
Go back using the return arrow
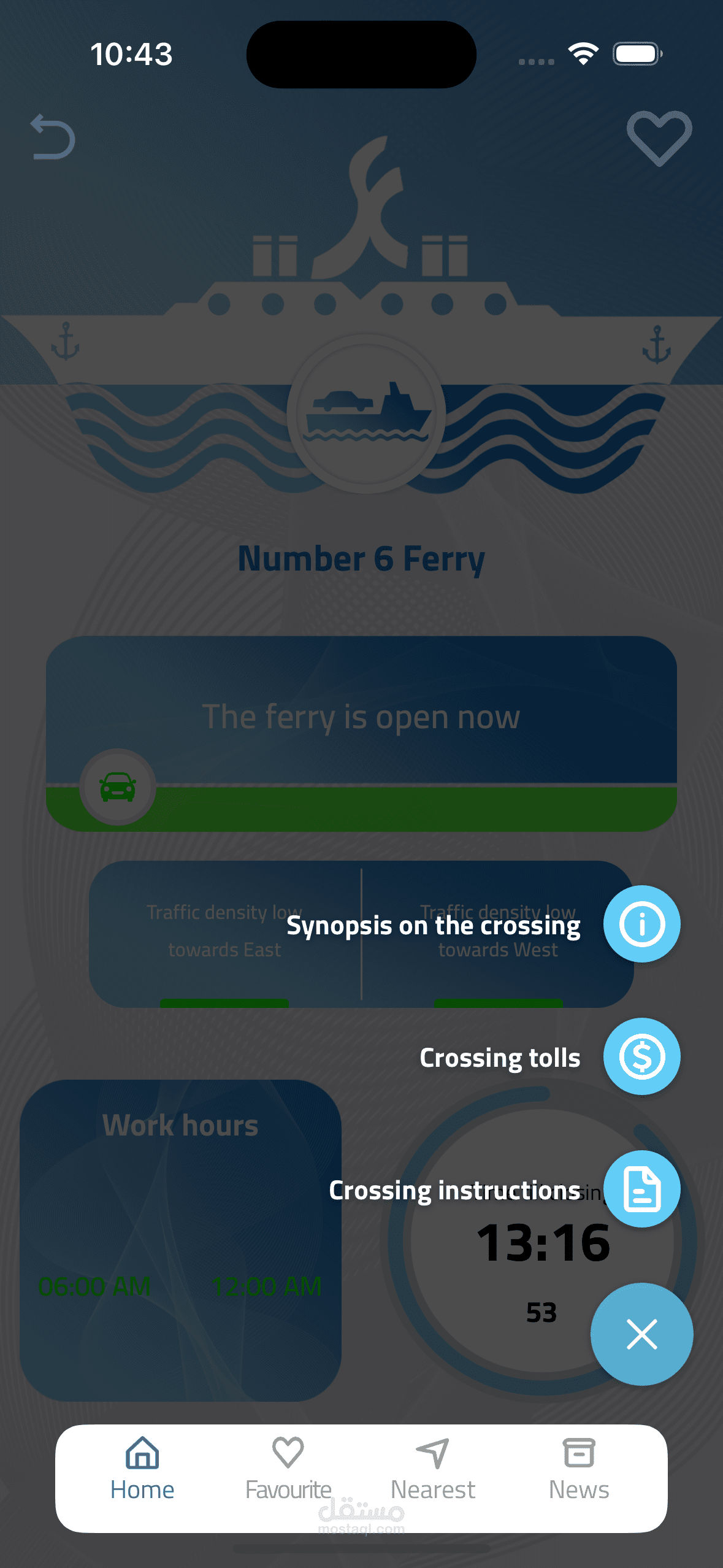(x=53, y=137)
